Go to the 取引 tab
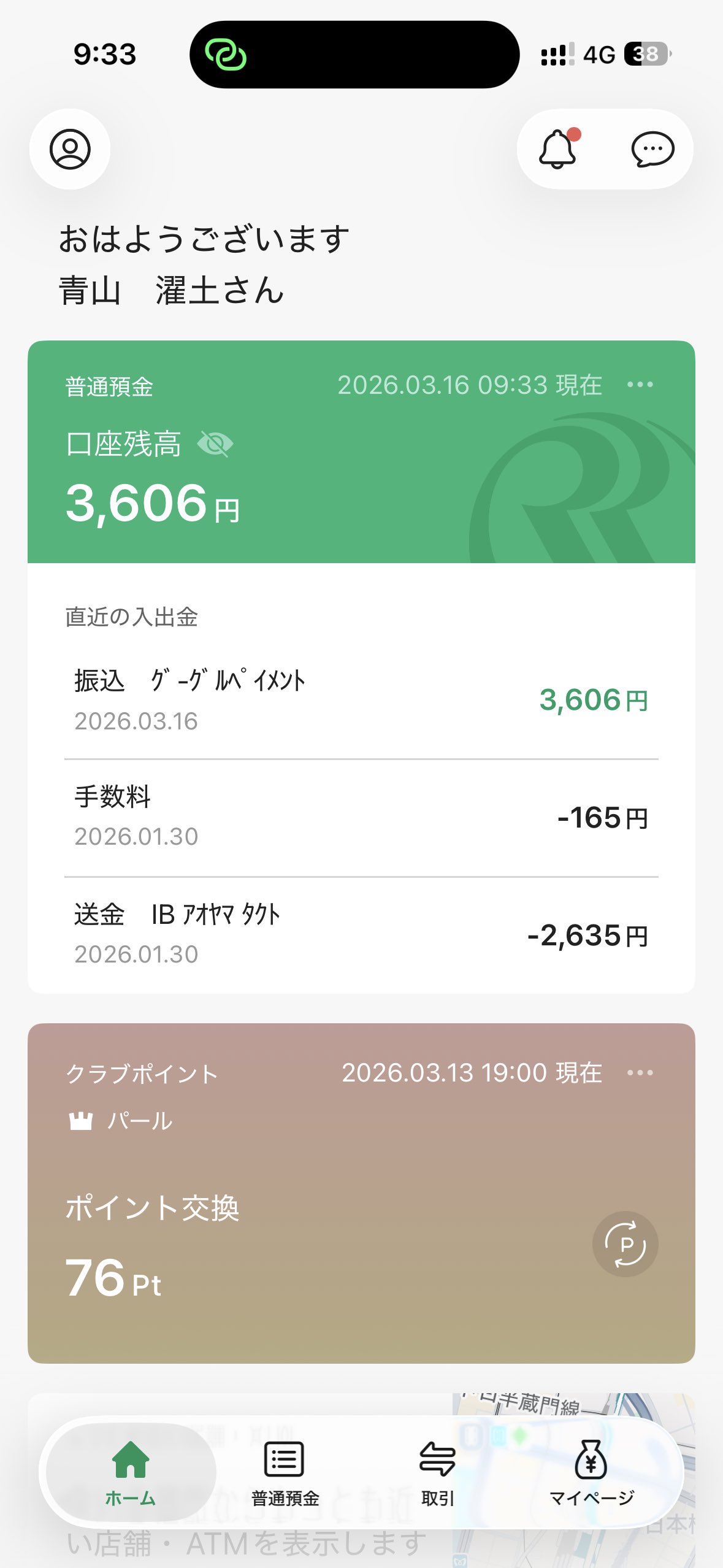 click(437, 1472)
